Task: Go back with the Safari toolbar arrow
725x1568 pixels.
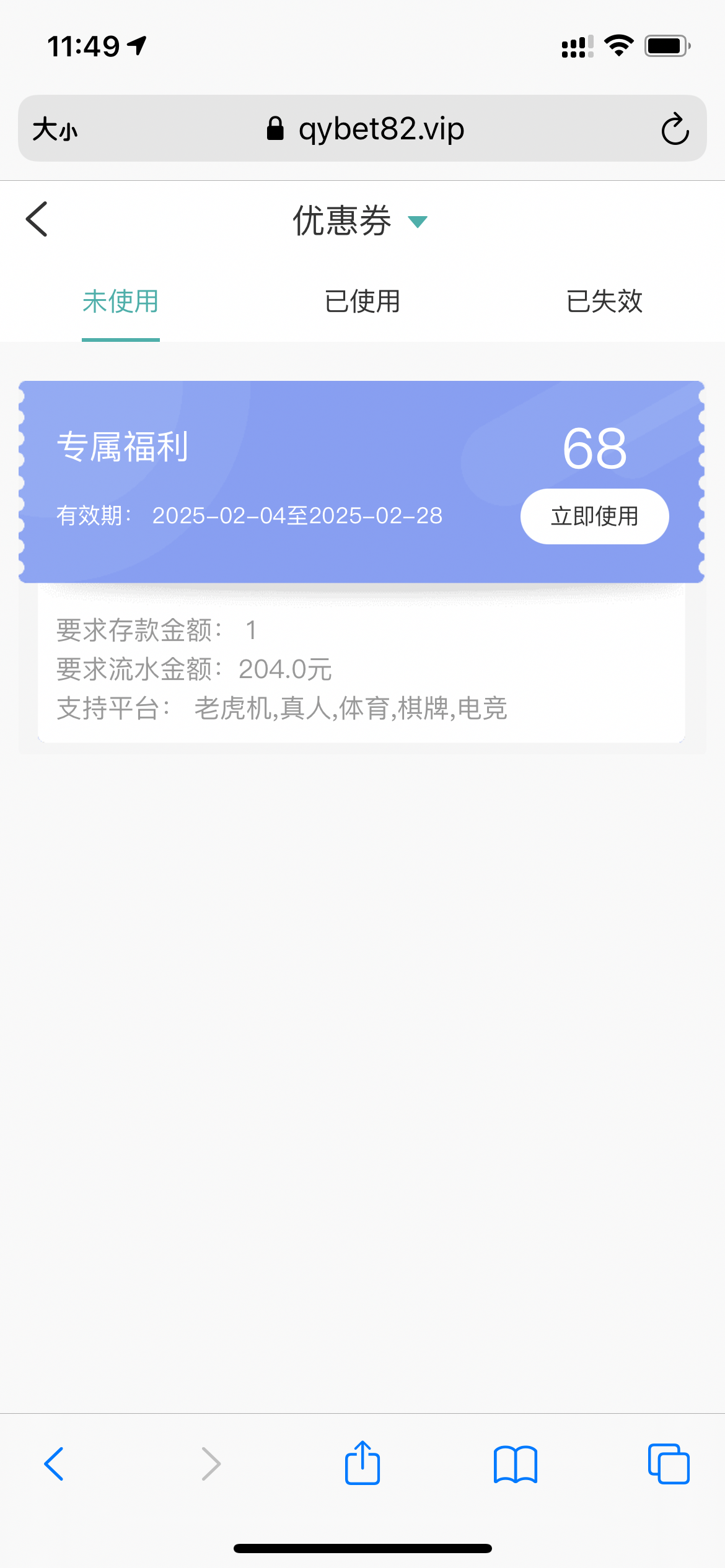Action: (x=55, y=1464)
